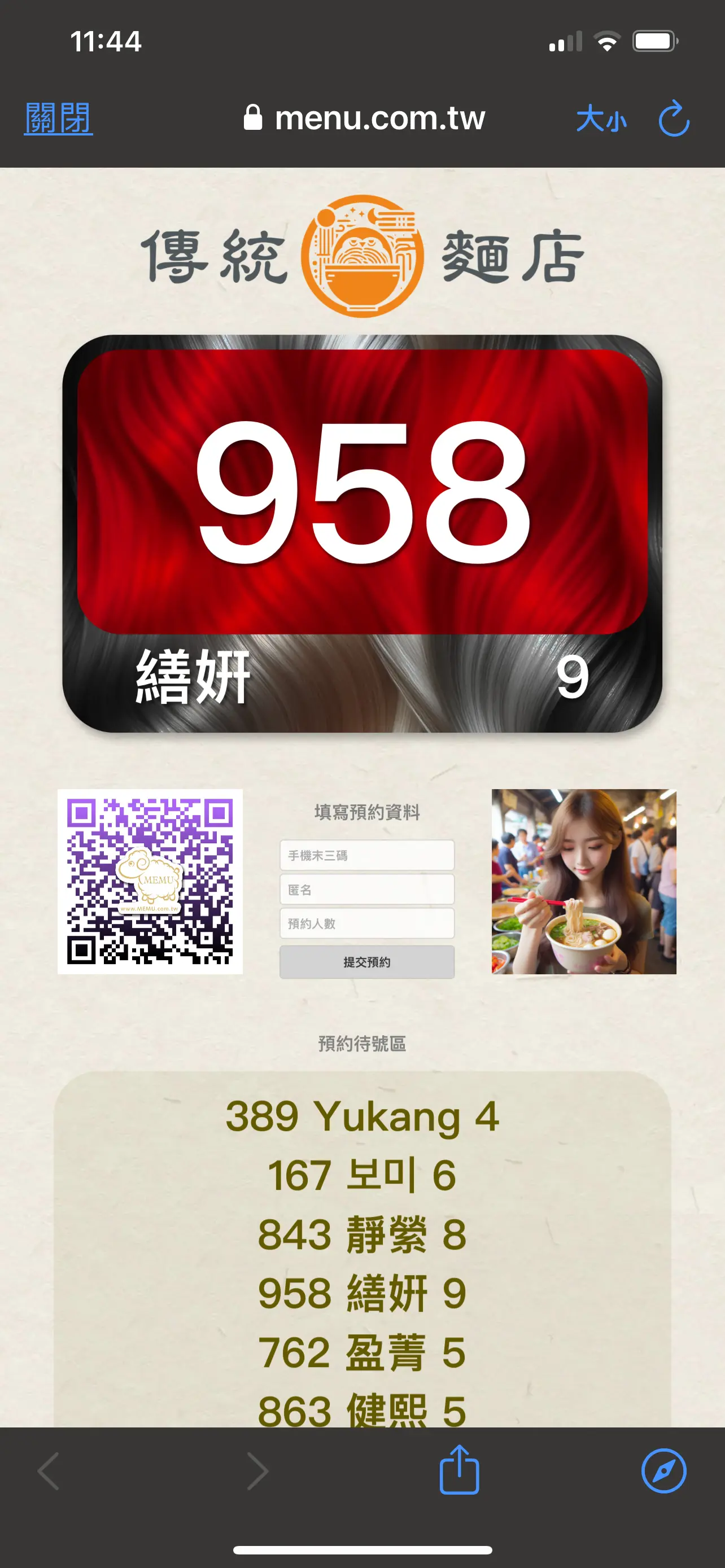Open page in Safari with compass icon

[x=663, y=1470]
